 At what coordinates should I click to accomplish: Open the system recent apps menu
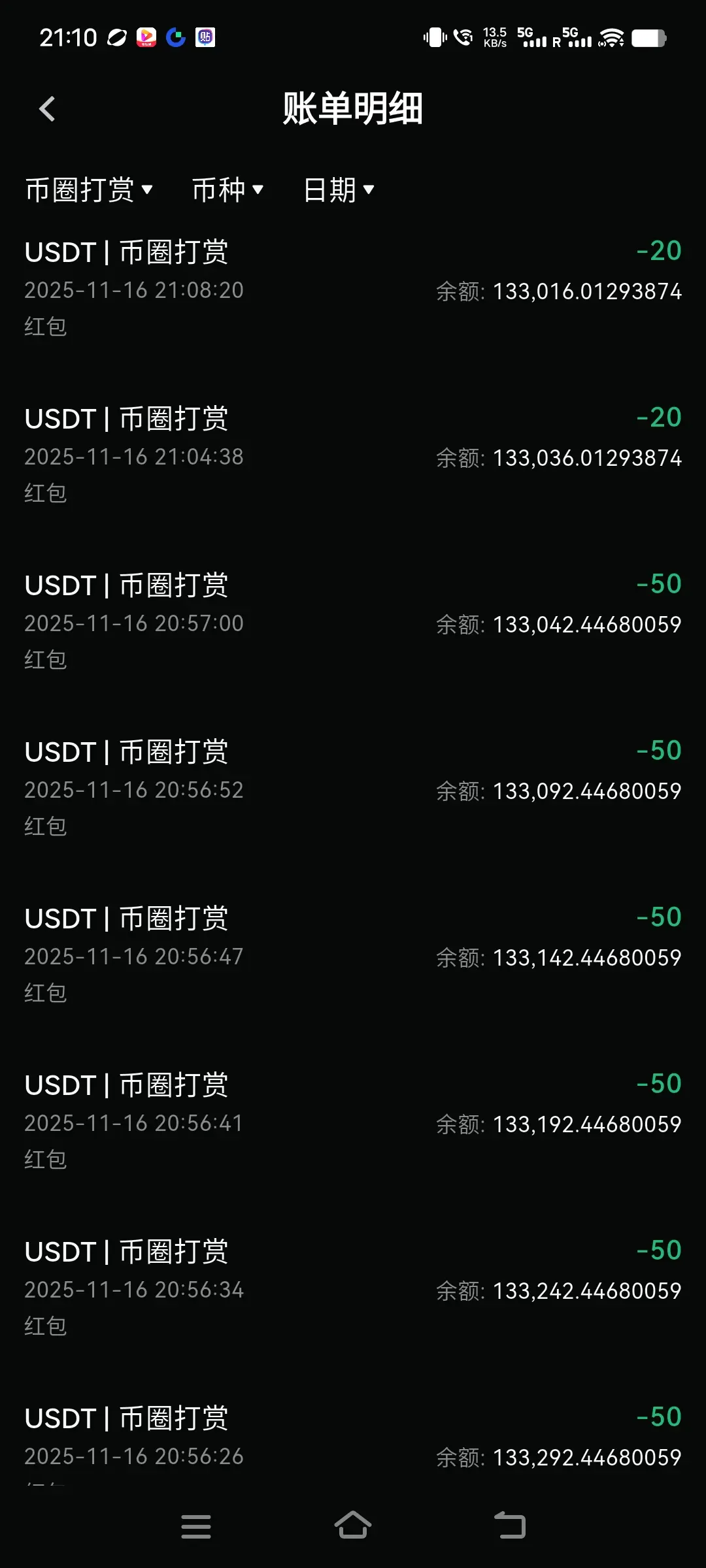pos(196,1526)
